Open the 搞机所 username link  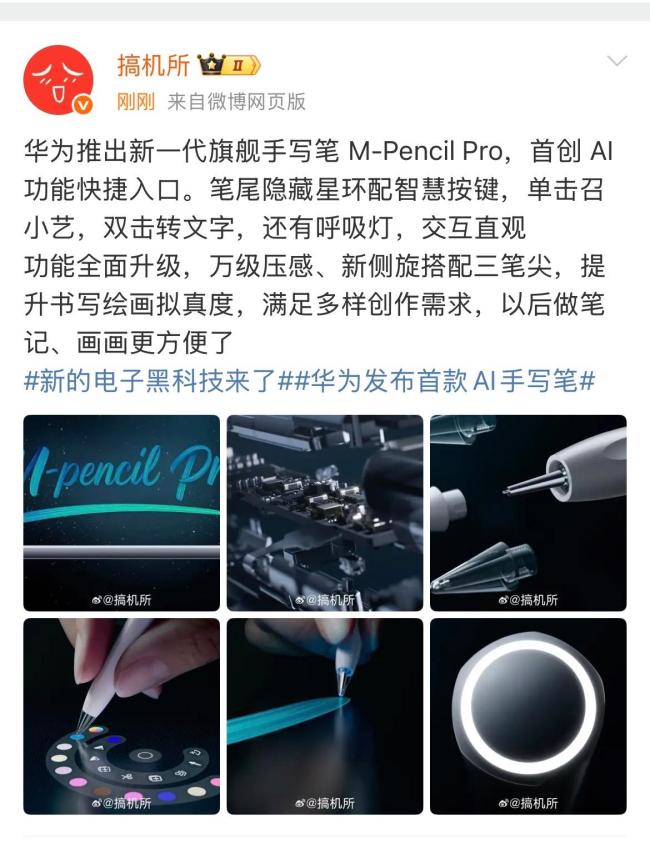coord(153,66)
